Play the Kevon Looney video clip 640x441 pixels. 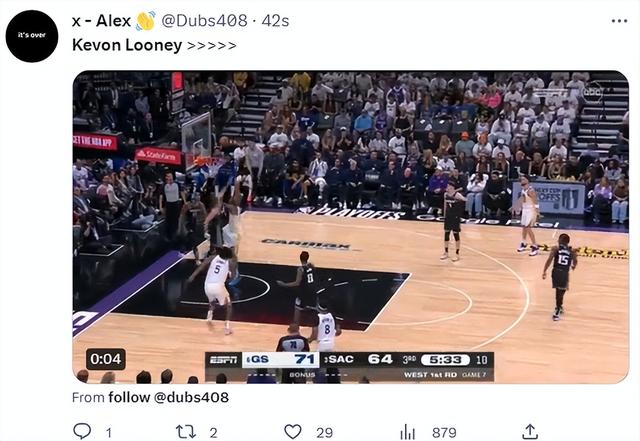(350, 227)
